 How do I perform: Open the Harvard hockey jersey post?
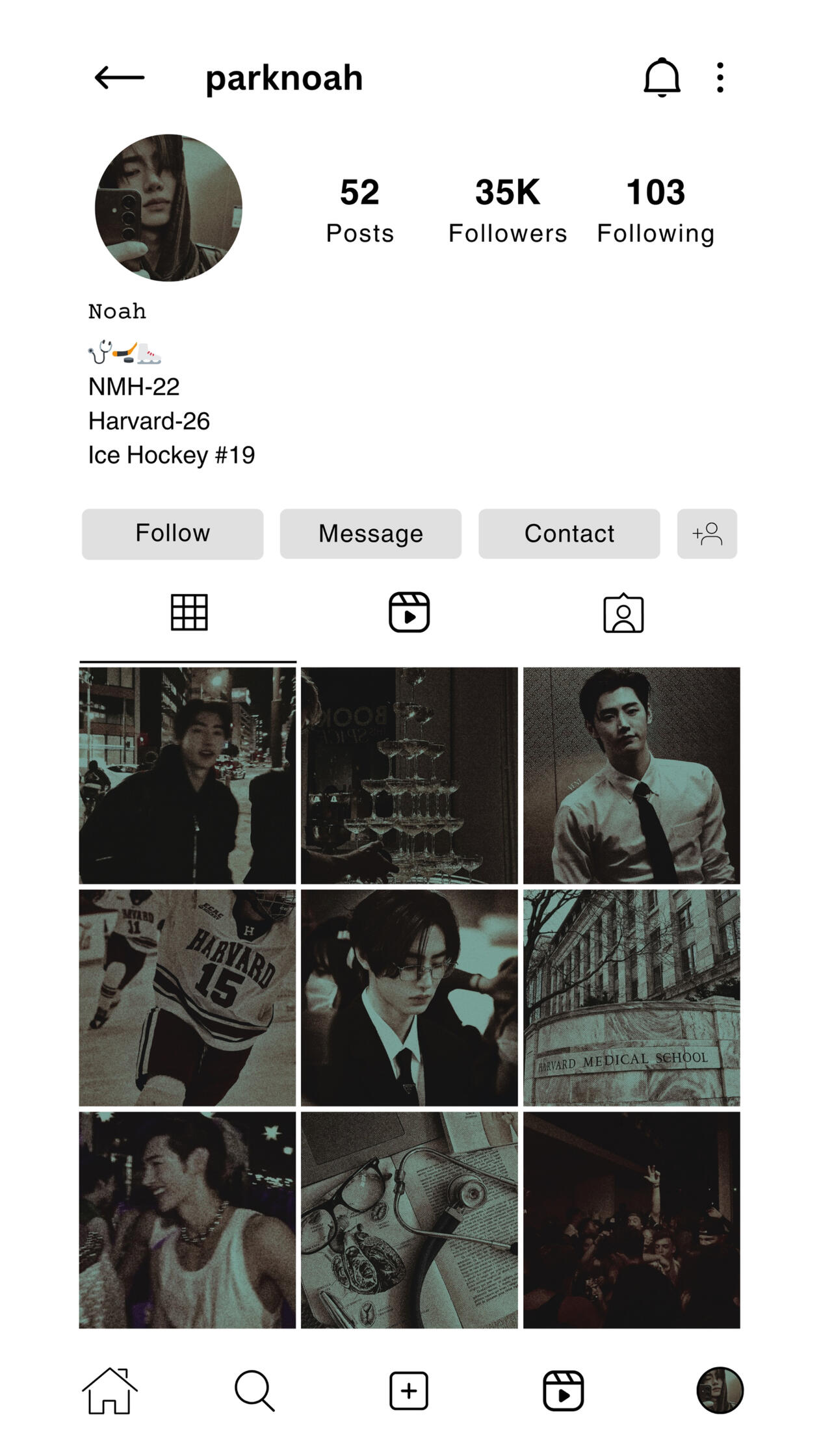(x=187, y=998)
